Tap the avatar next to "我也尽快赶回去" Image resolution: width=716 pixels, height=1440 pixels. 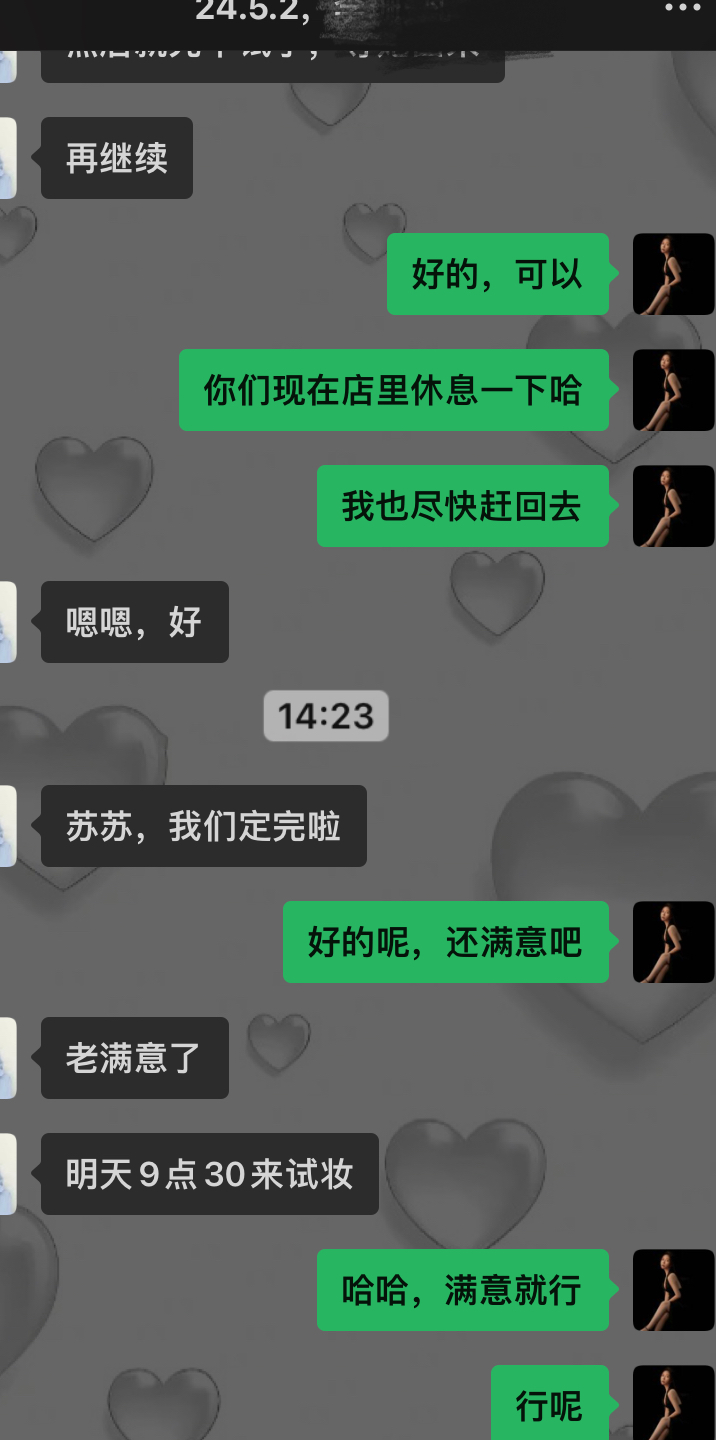pyautogui.click(x=673, y=506)
